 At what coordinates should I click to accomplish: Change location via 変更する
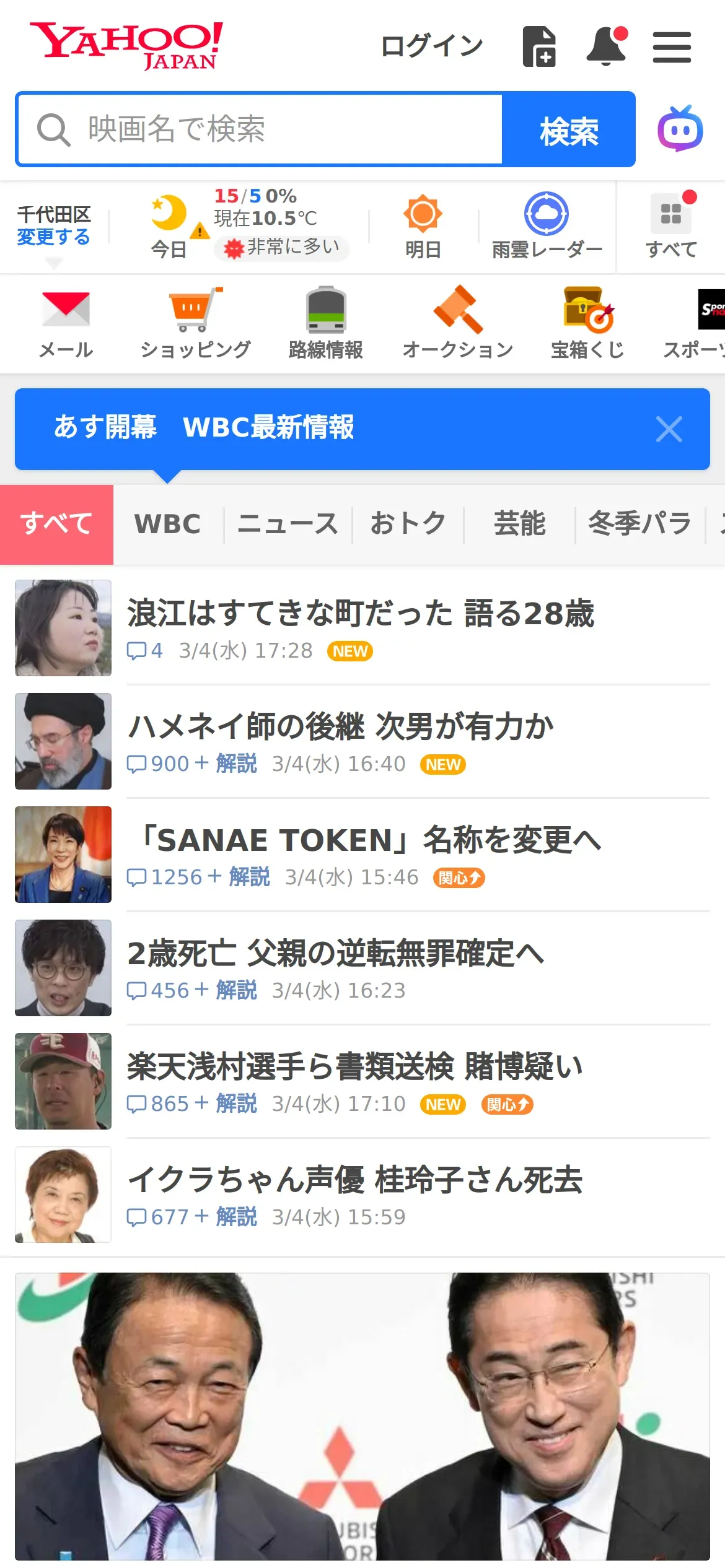pyautogui.click(x=53, y=237)
